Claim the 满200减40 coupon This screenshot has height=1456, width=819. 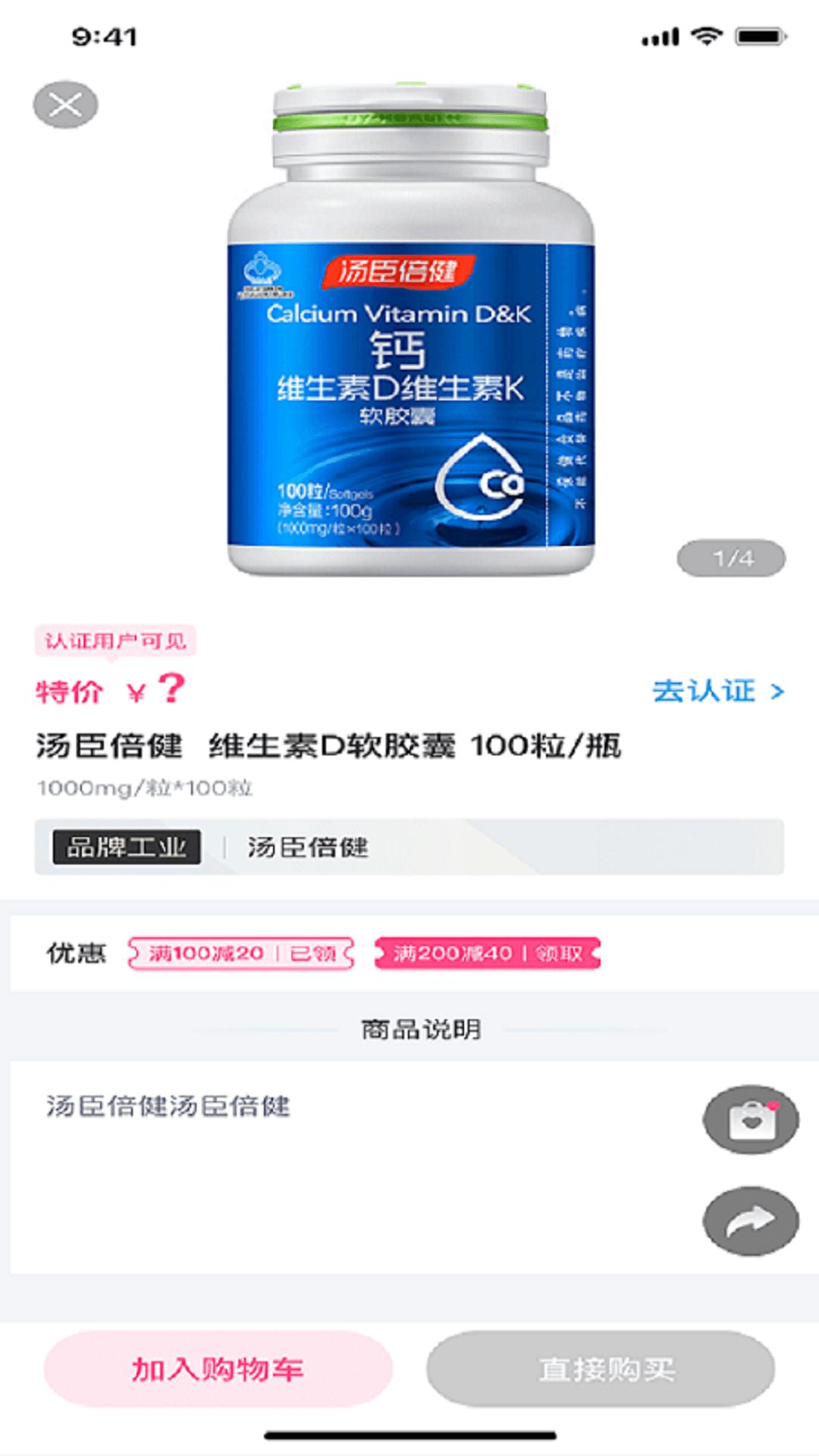click(488, 953)
